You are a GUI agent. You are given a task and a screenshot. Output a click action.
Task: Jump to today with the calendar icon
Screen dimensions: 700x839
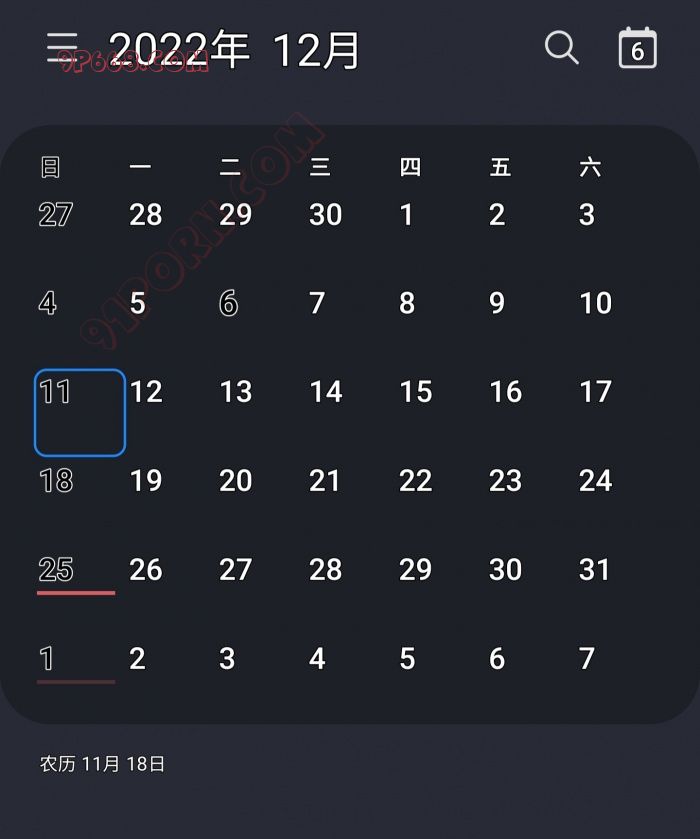tap(637, 48)
